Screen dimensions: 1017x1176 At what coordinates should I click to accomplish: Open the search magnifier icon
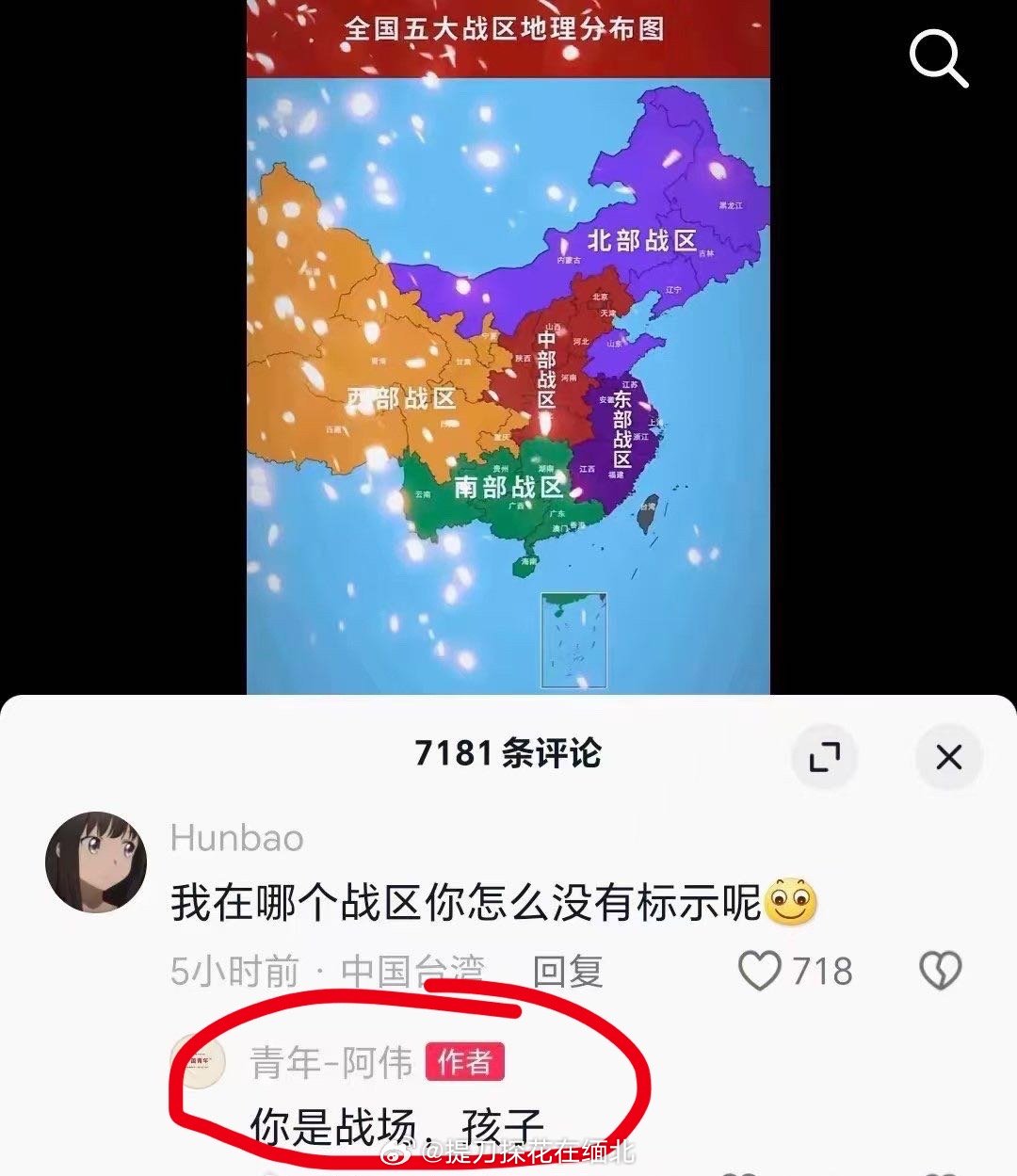tap(938, 58)
